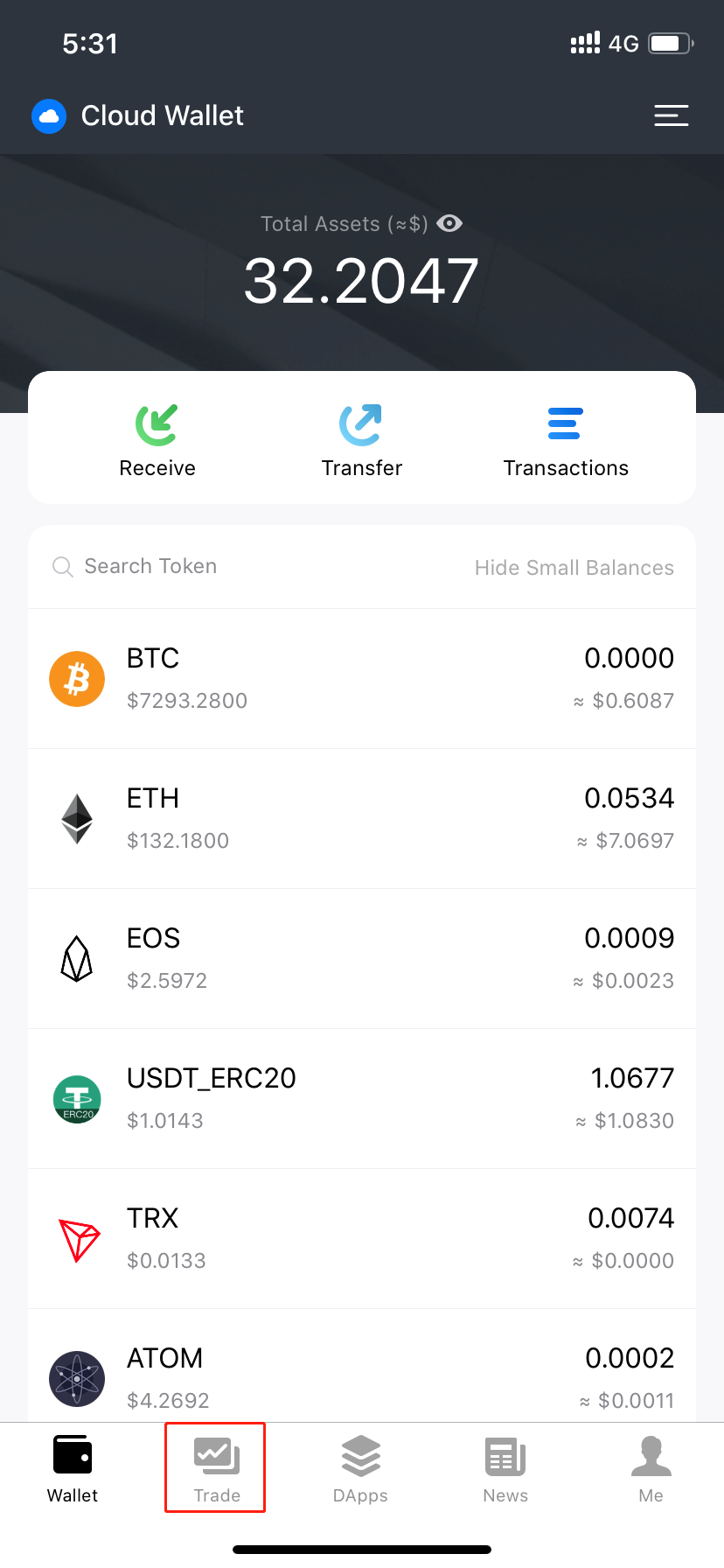Open Transfer
The width and height of the screenshot is (724, 1568).
[x=361, y=440]
